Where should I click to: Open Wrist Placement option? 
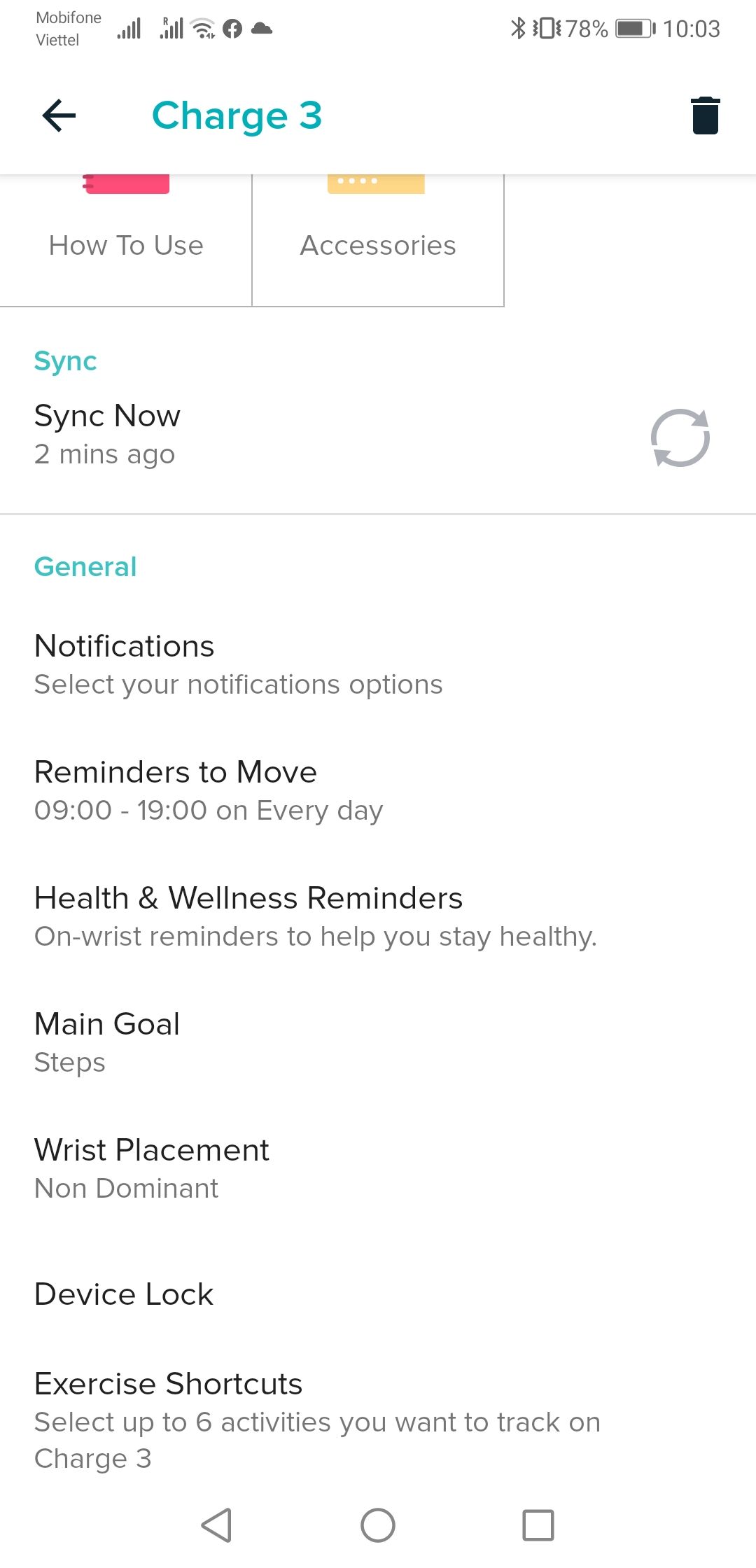(x=151, y=1168)
